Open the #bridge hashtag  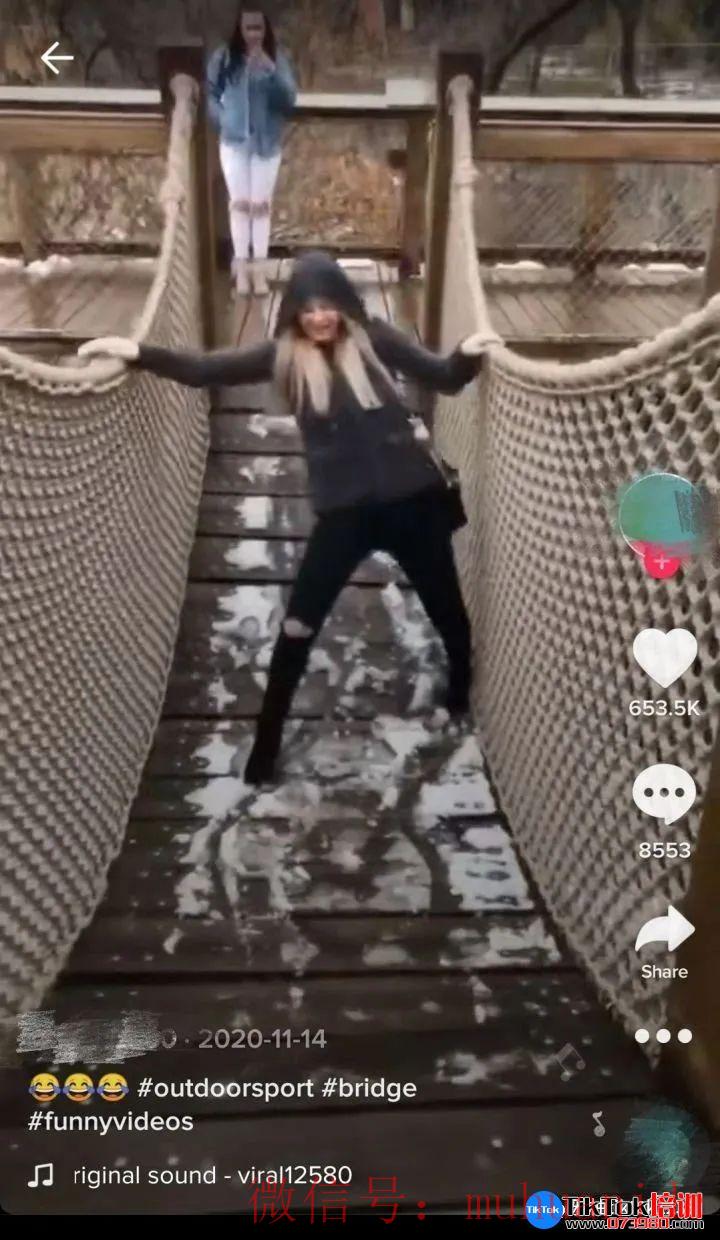(369, 1088)
